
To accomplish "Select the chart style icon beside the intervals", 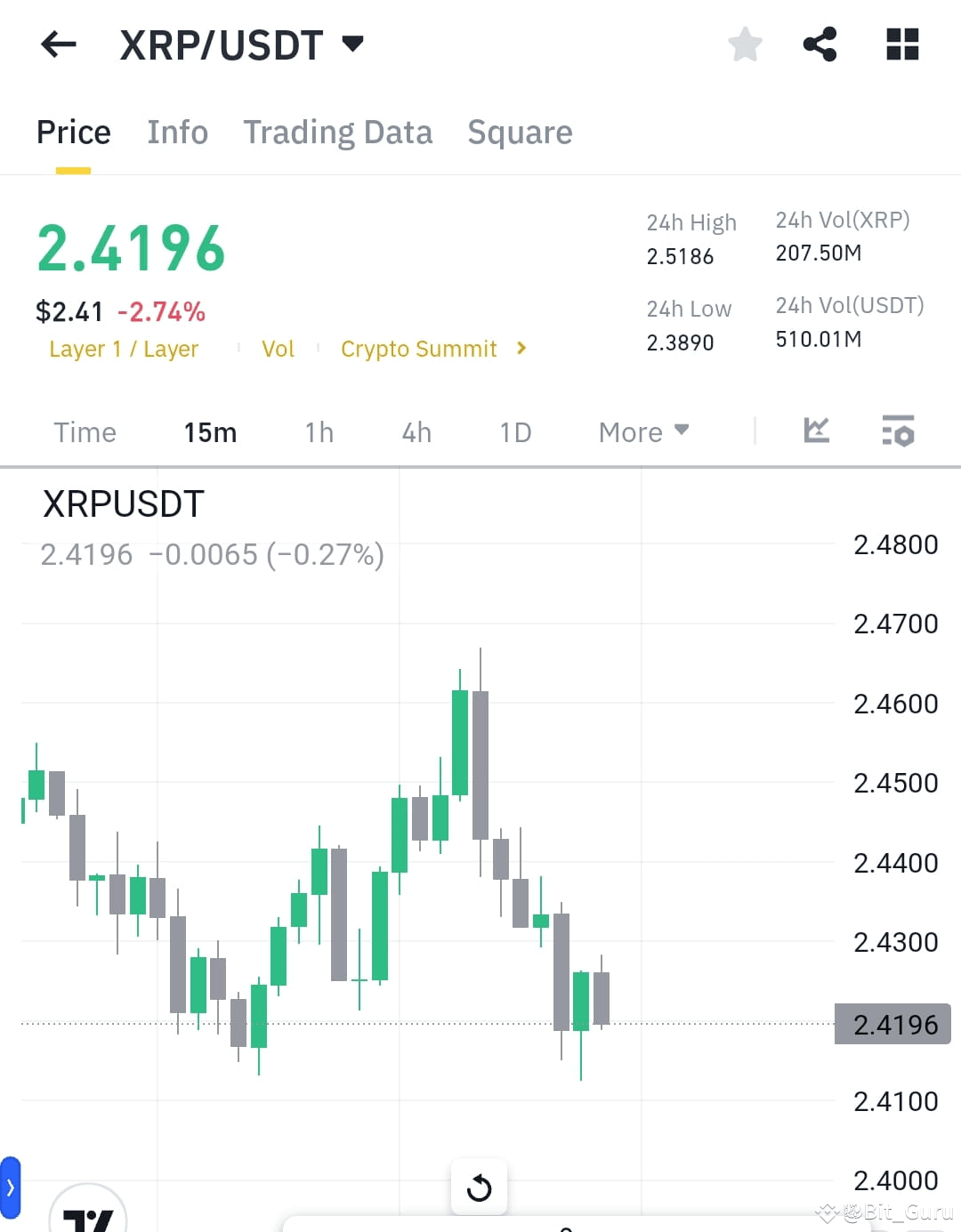I will pos(815,431).
